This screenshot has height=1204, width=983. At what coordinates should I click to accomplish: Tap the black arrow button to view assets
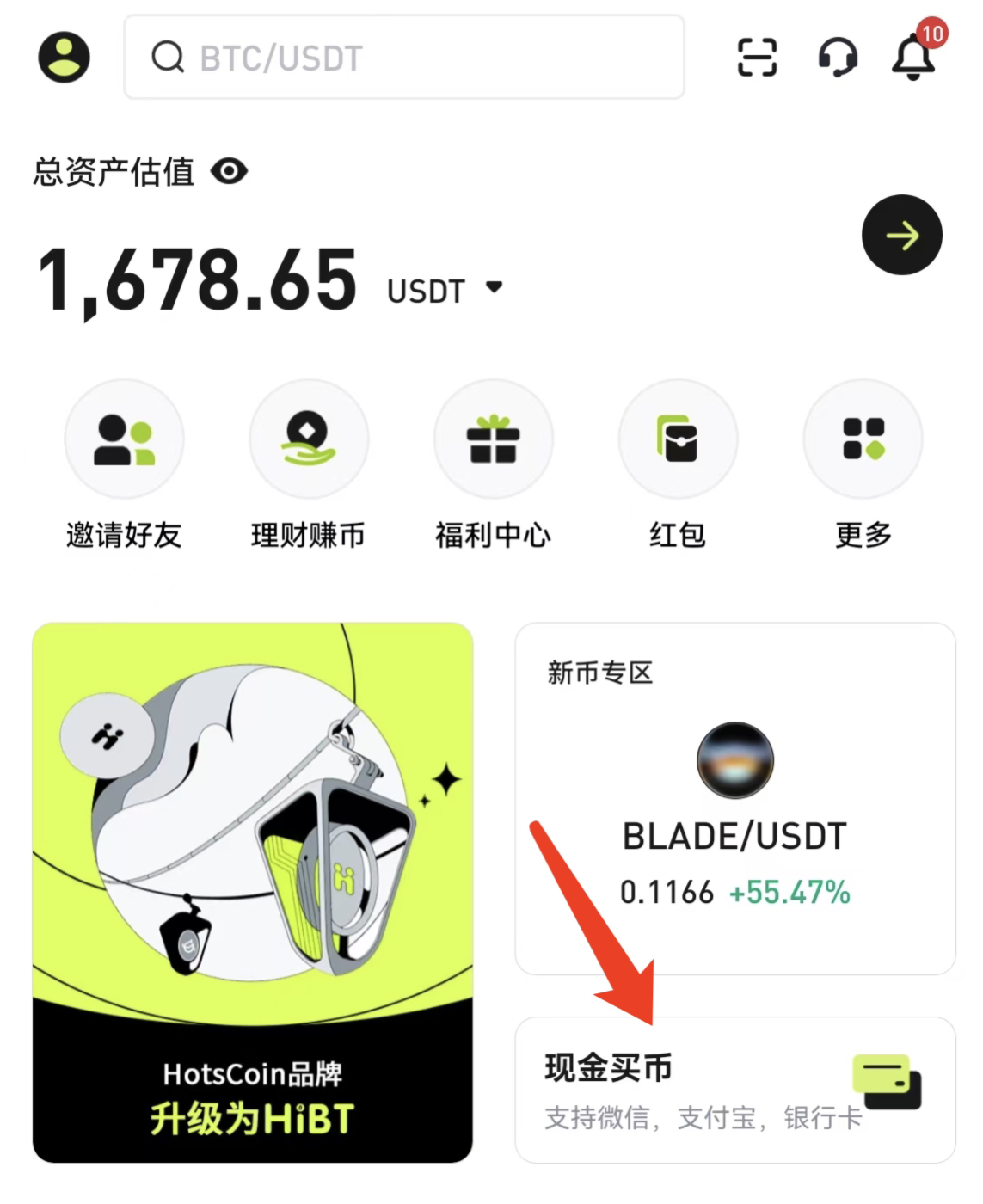coord(901,235)
